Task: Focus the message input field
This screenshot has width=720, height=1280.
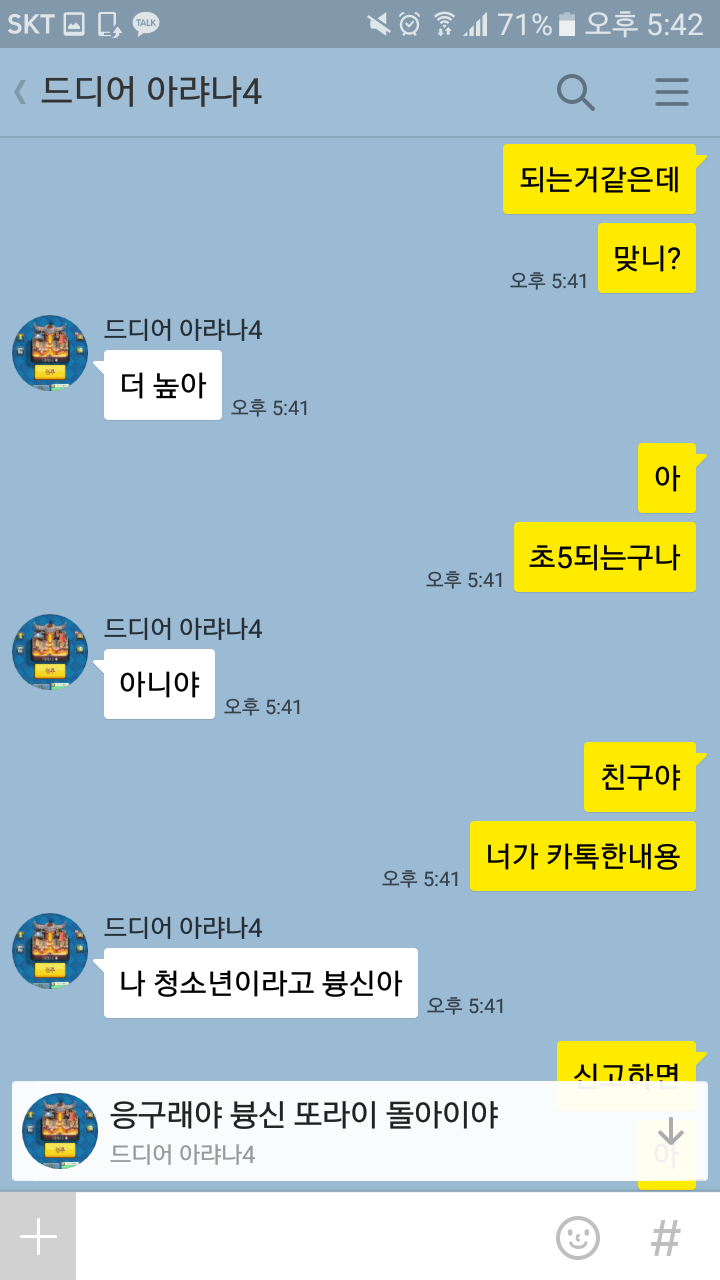Action: tap(310, 1237)
